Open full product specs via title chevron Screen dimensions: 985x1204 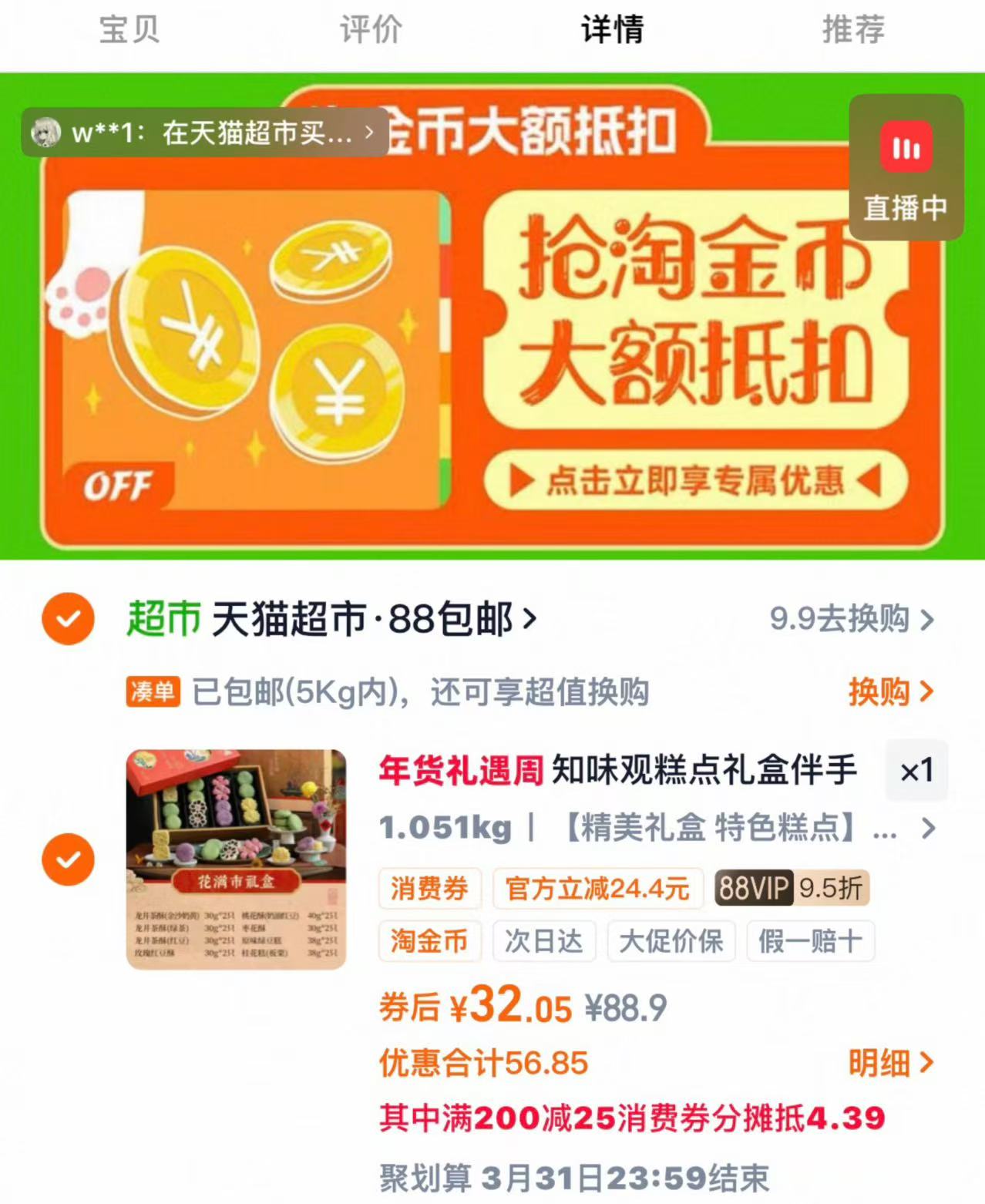pyautogui.click(x=927, y=829)
